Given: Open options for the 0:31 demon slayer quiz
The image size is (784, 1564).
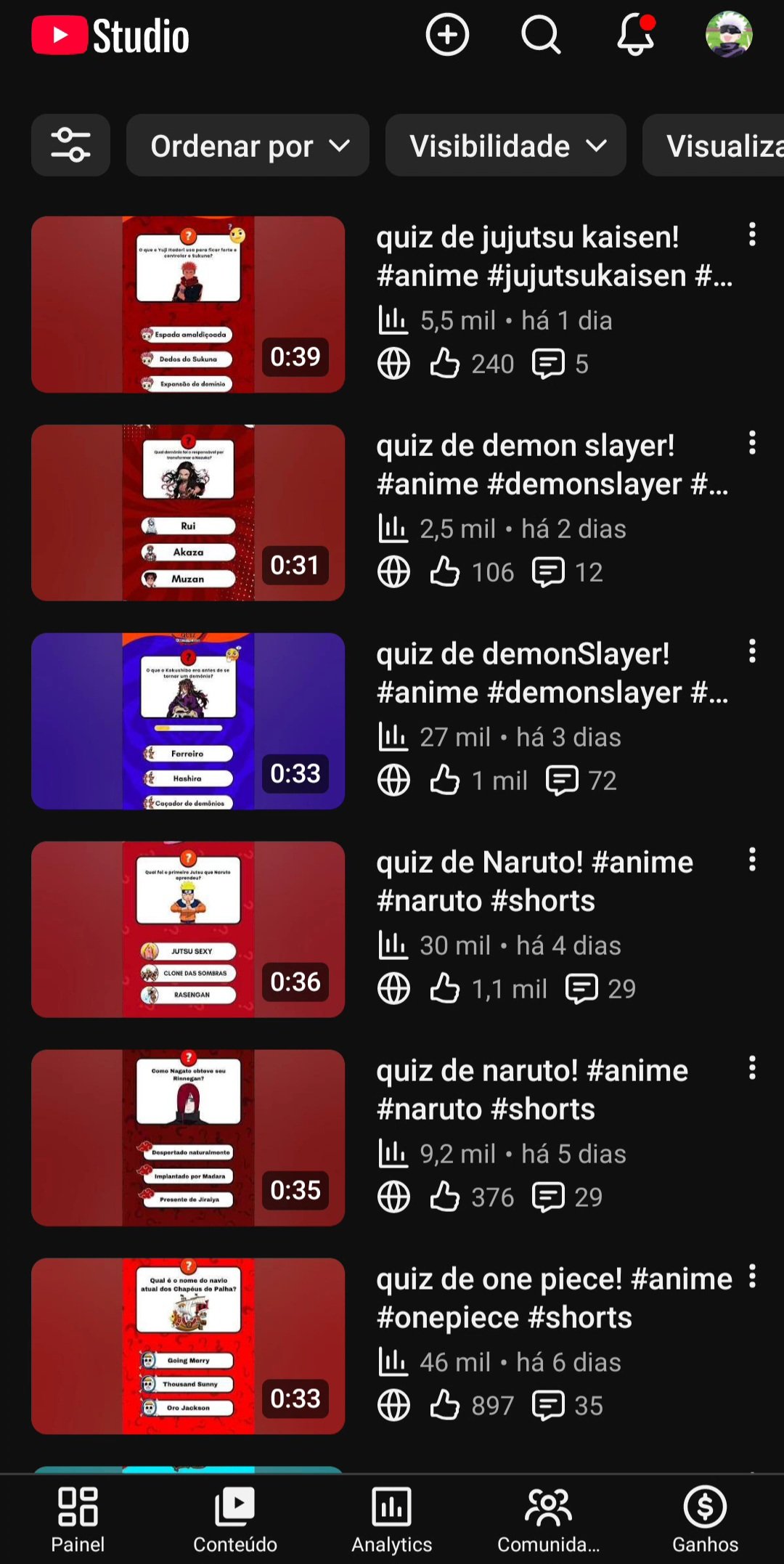Looking at the screenshot, I should [752, 443].
